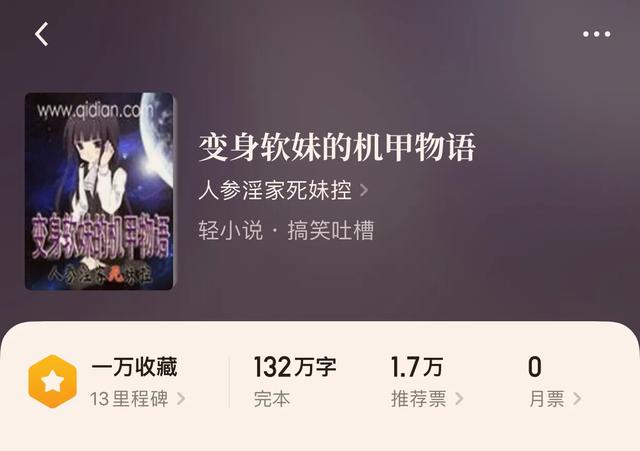The width and height of the screenshot is (640, 451).
Task: Open the 推荐票 details
Action: (426, 399)
